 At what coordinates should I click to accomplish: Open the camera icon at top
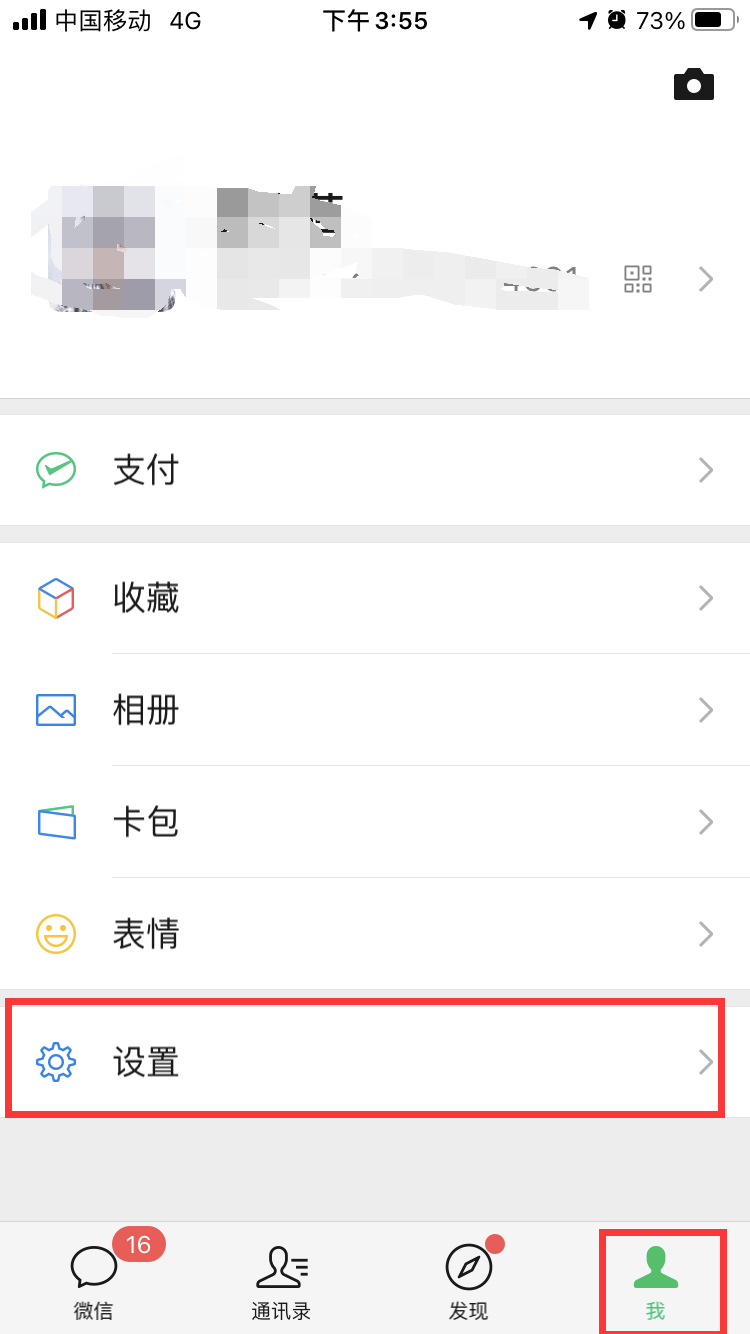694,85
